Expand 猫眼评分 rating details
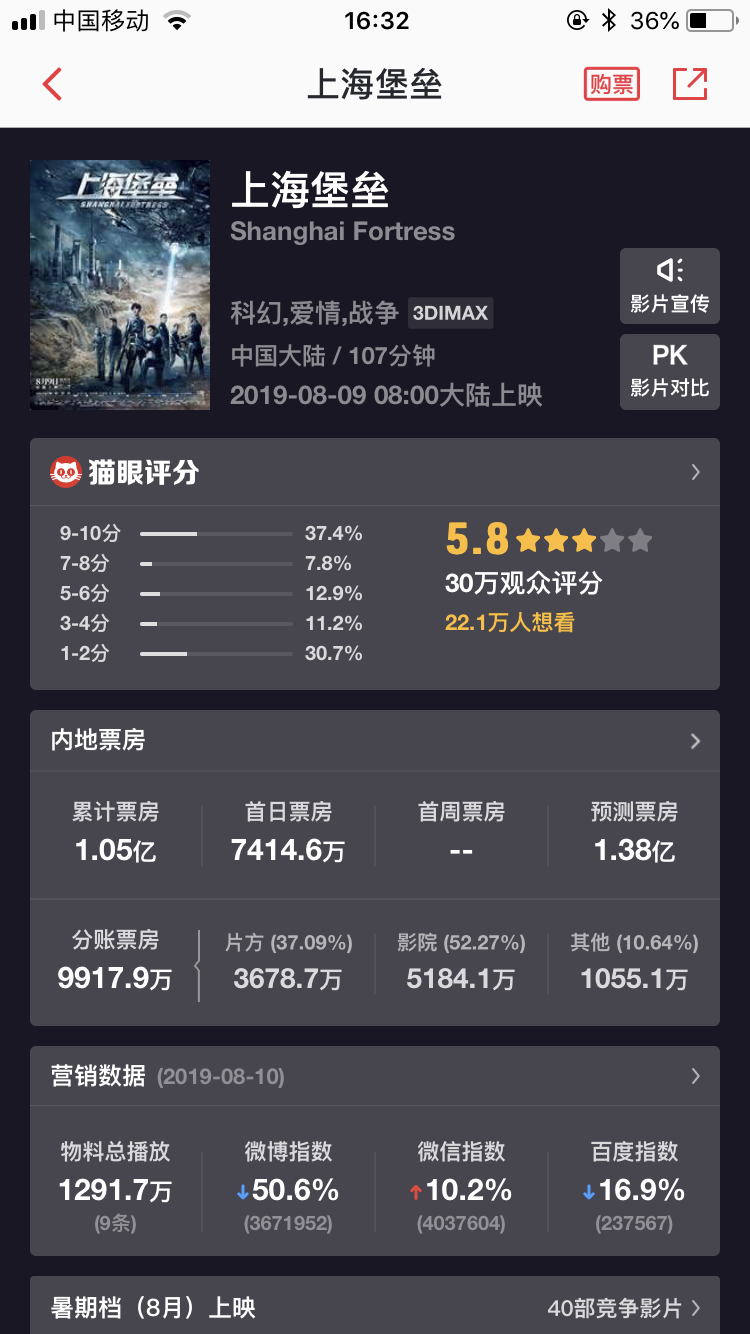The width and height of the screenshot is (750, 1334). tap(374, 472)
